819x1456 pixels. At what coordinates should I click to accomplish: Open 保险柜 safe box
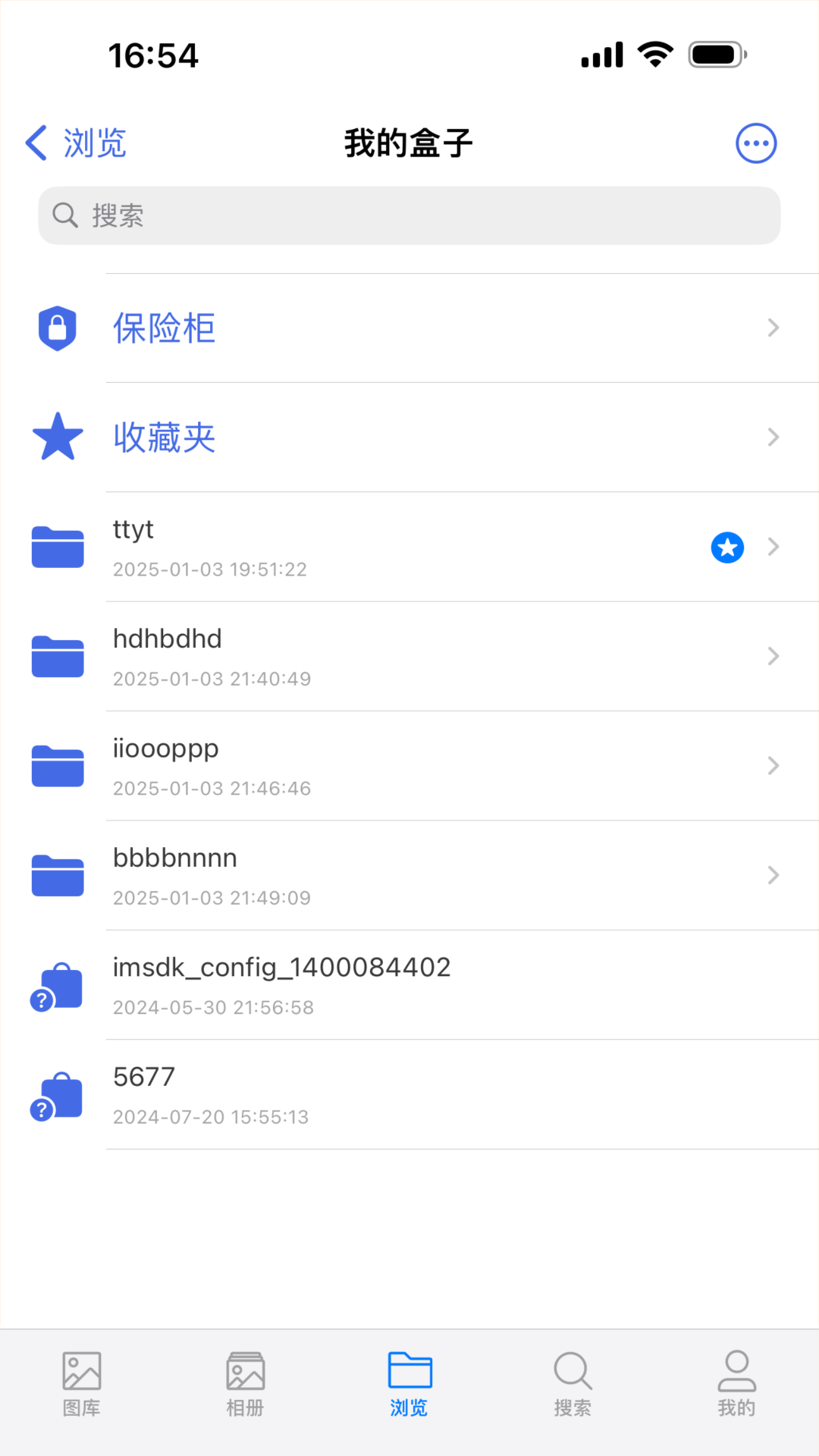click(409, 328)
